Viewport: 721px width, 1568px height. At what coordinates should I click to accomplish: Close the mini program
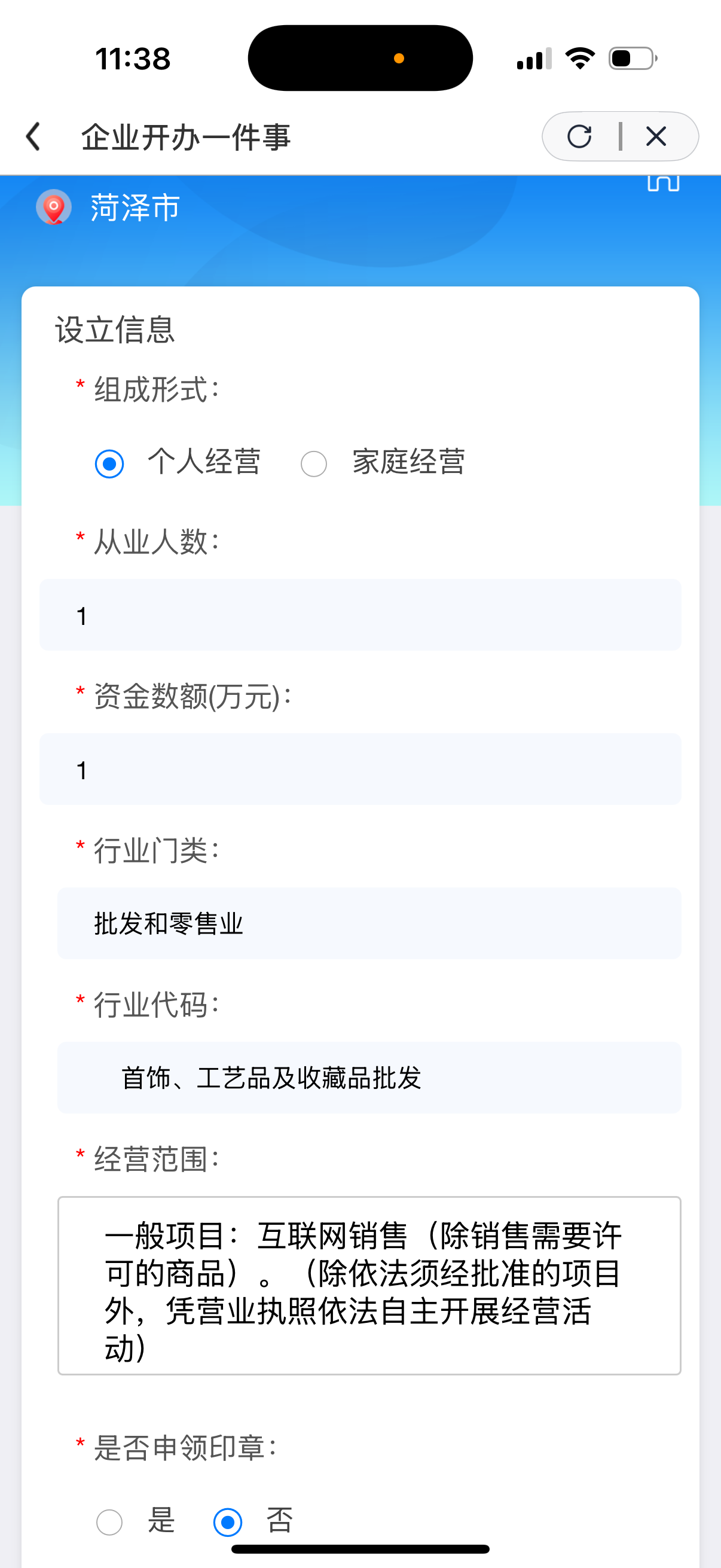656,136
